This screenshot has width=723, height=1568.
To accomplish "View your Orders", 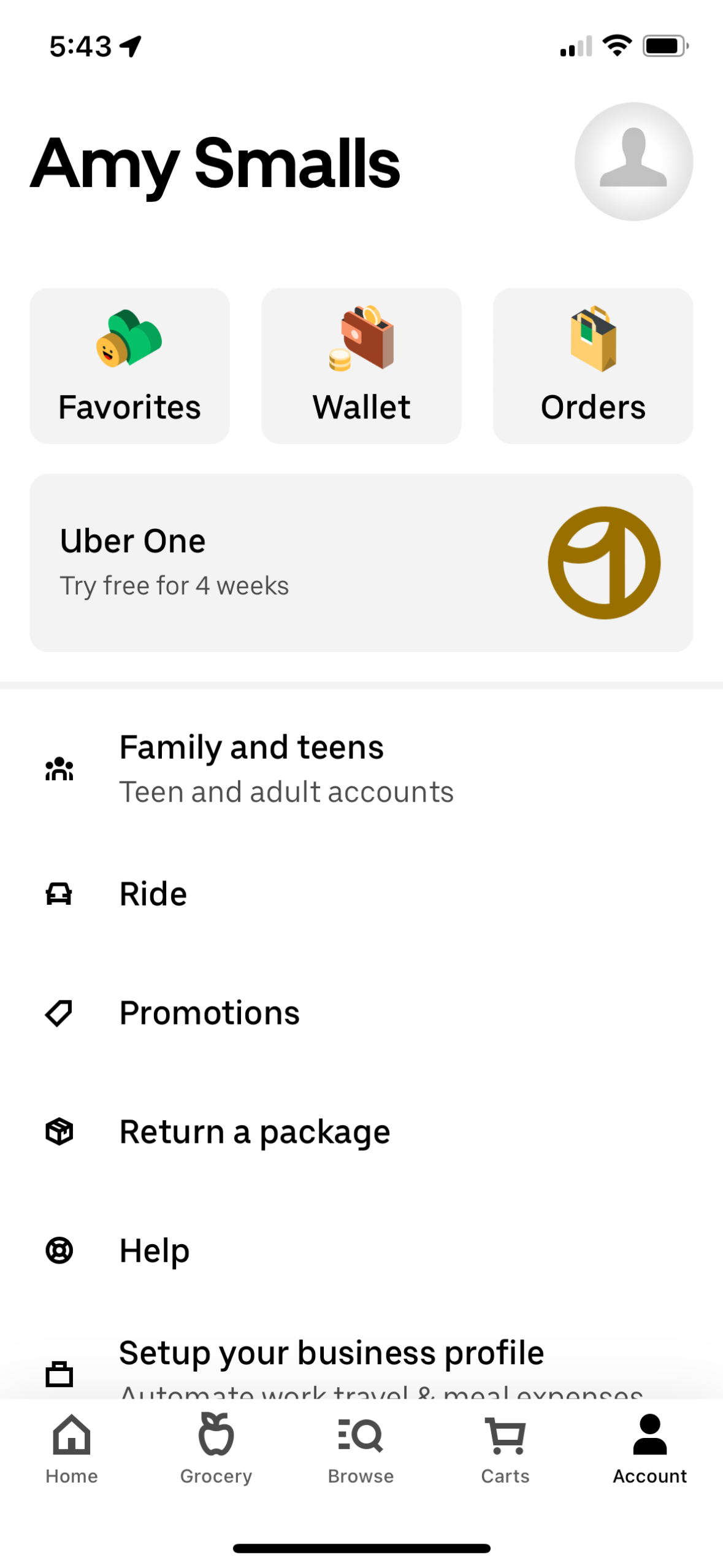I will (592, 365).
